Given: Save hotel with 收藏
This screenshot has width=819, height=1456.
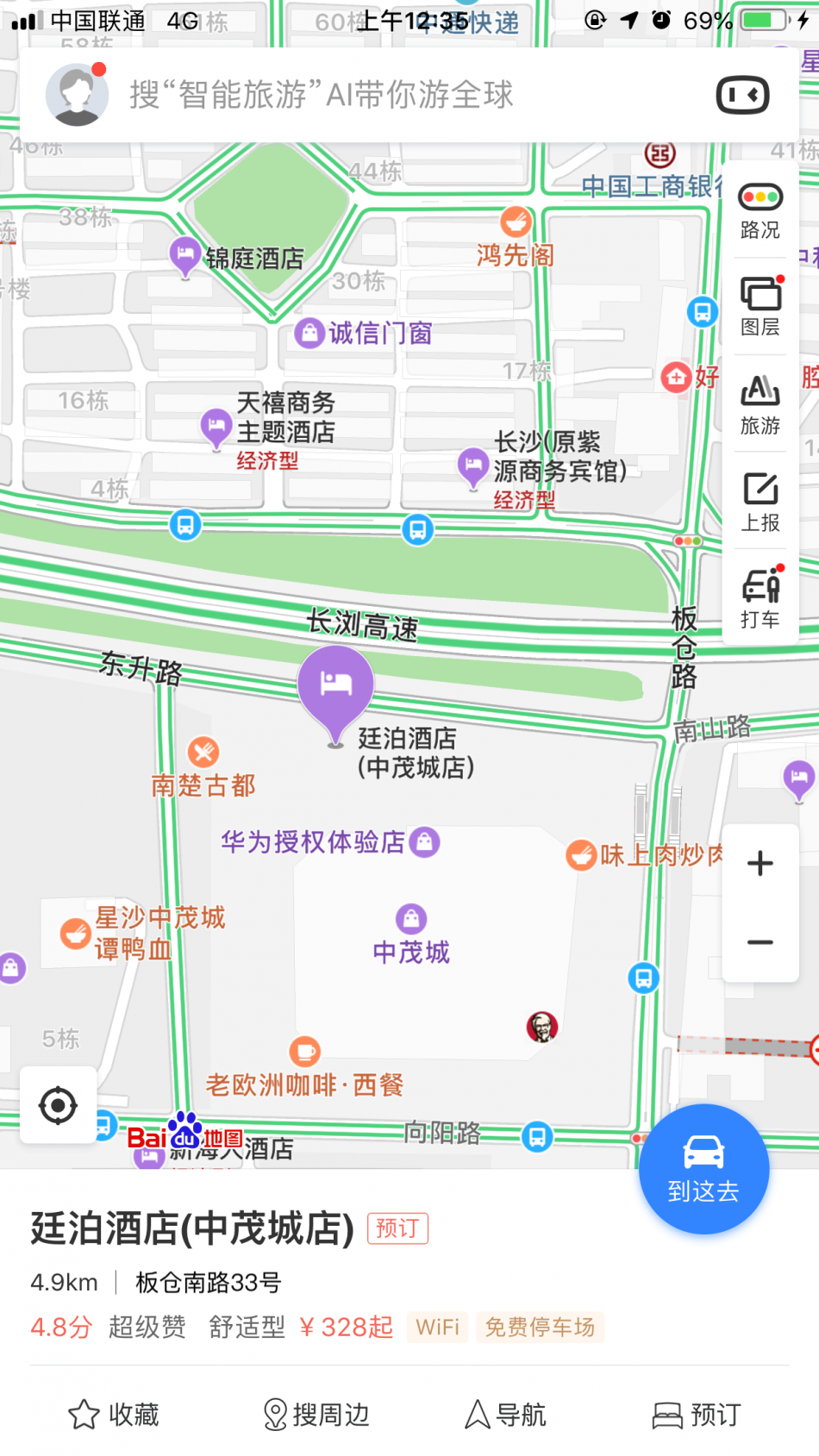Looking at the screenshot, I should coord(114,1415).
